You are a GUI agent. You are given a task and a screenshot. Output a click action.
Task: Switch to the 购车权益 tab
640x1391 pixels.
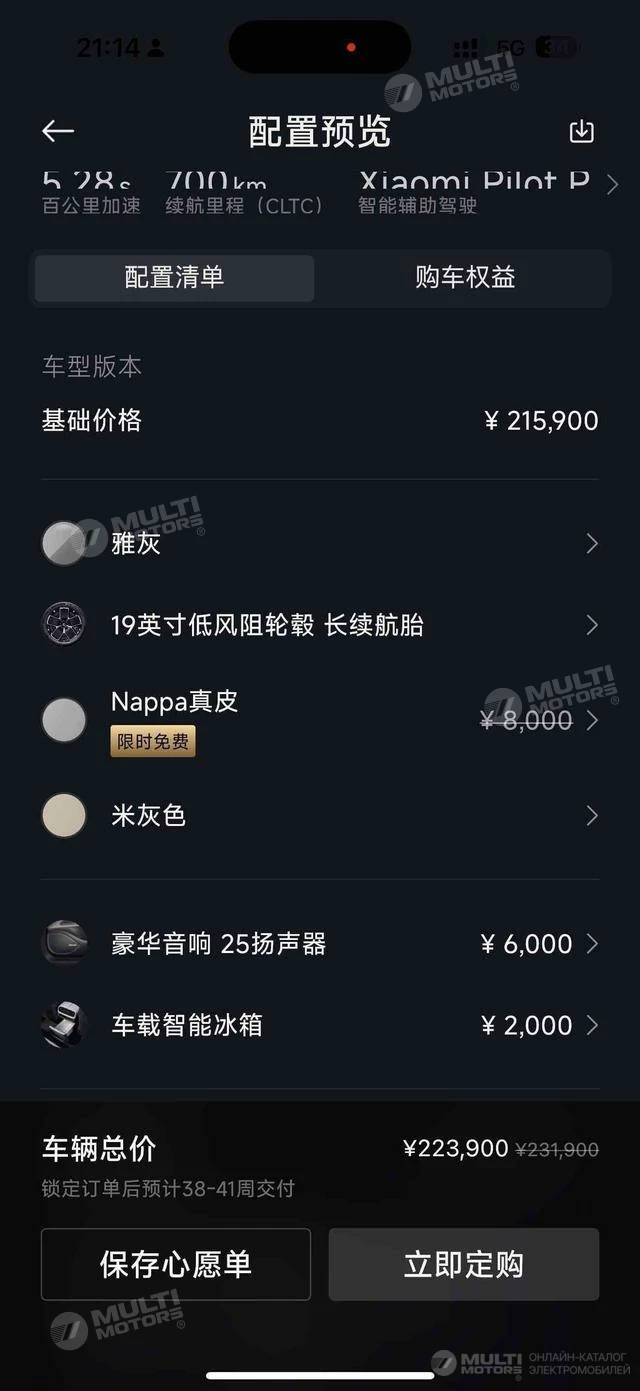point(465,277)
